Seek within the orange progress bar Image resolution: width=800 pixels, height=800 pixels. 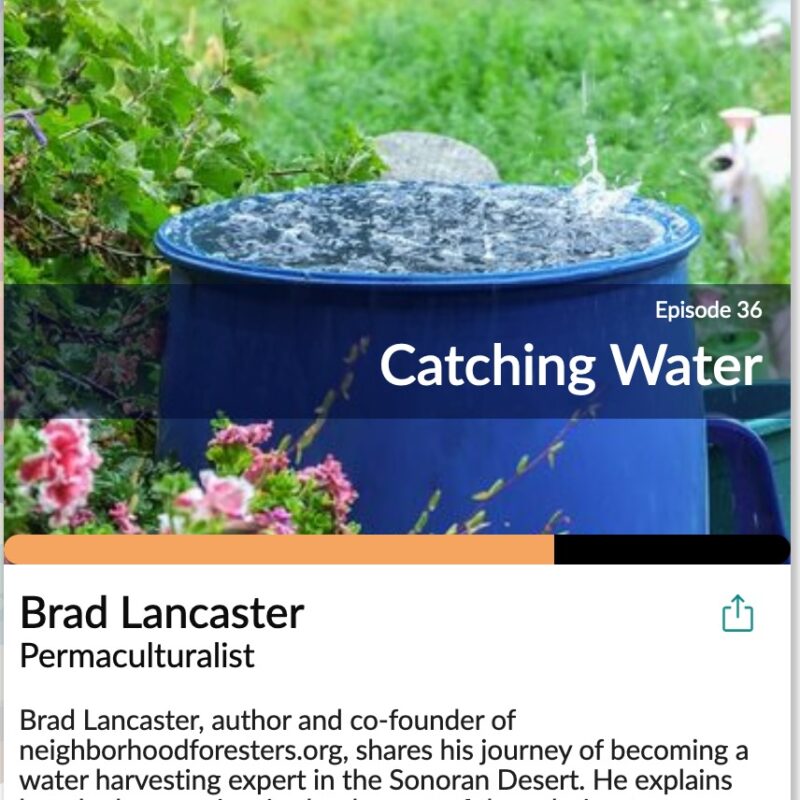click(x=397, y=549)
